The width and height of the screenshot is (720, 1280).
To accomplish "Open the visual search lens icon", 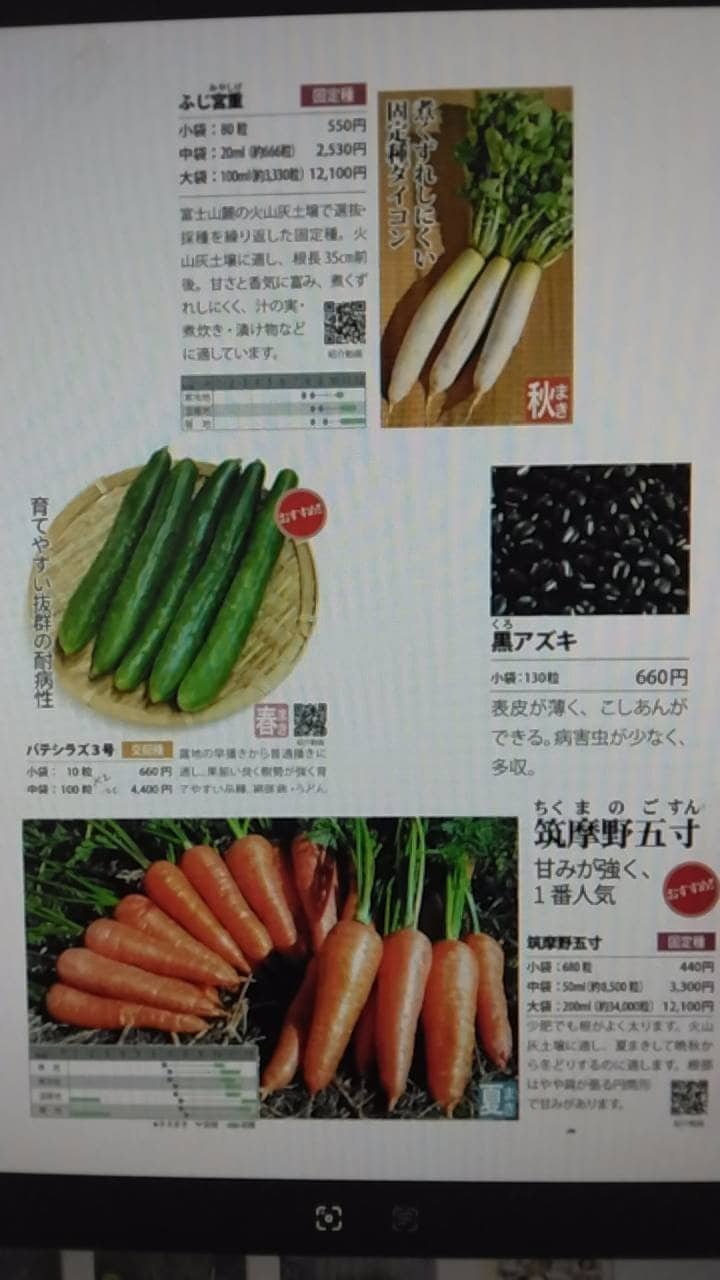I will point(328,1217).
